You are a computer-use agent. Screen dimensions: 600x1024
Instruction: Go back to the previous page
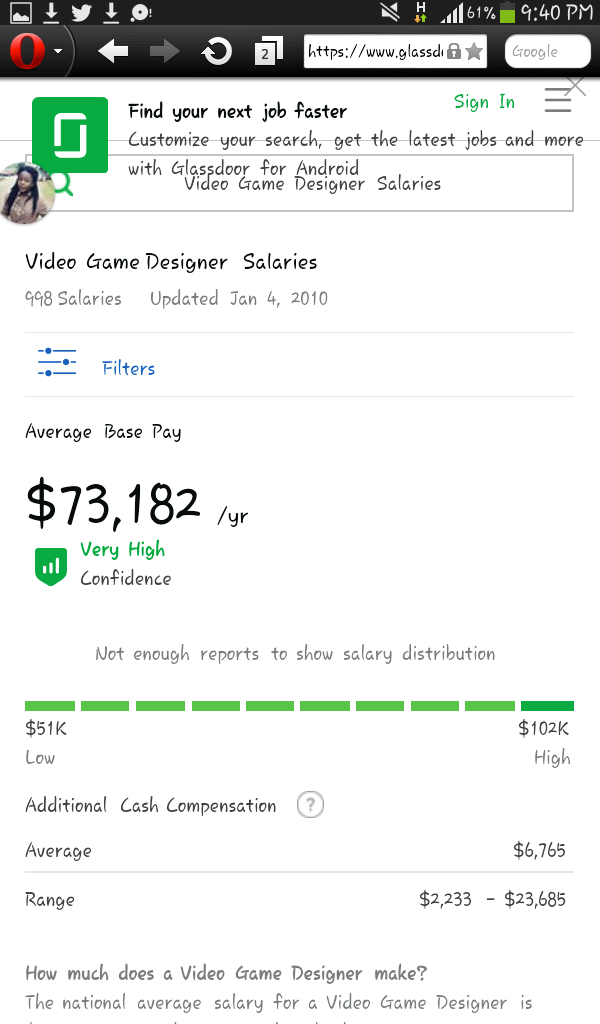point(113,51)
